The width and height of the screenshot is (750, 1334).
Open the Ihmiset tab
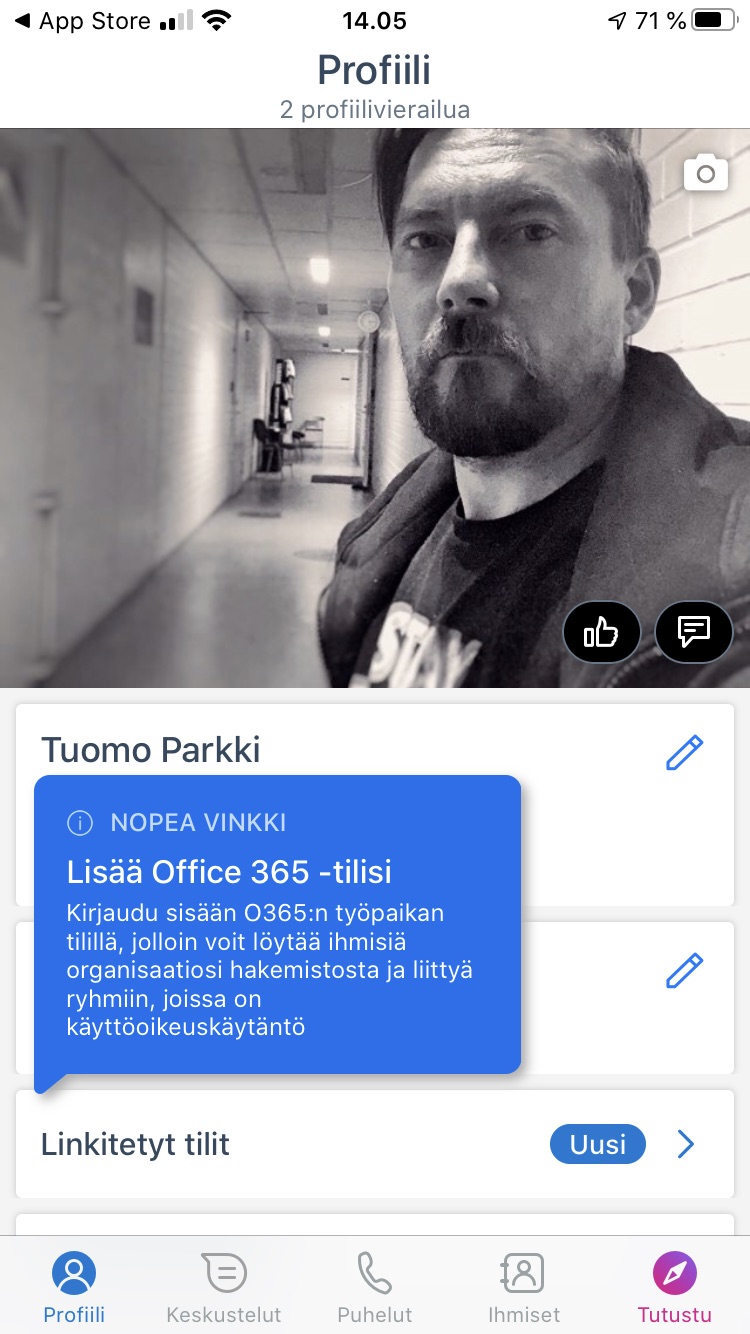tap(524, 1287)
